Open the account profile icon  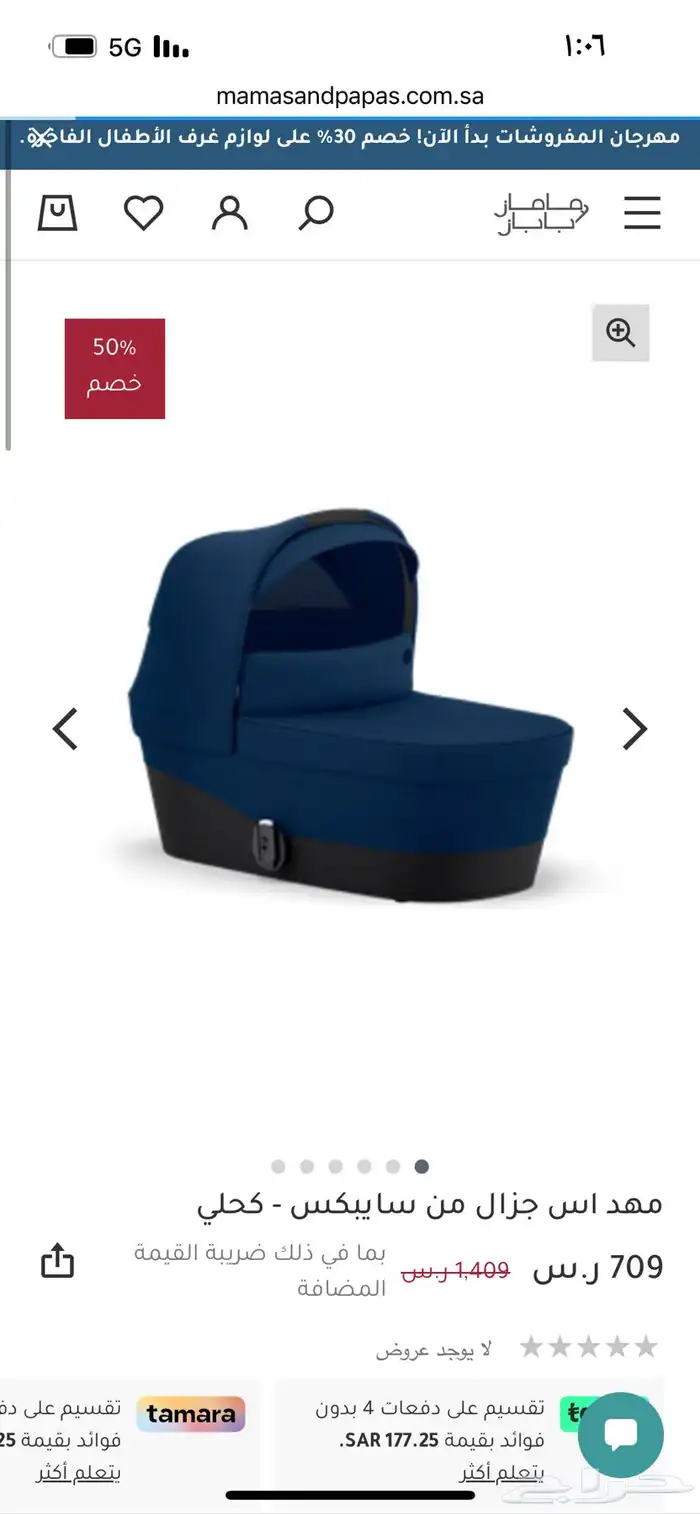coord(229,212)
